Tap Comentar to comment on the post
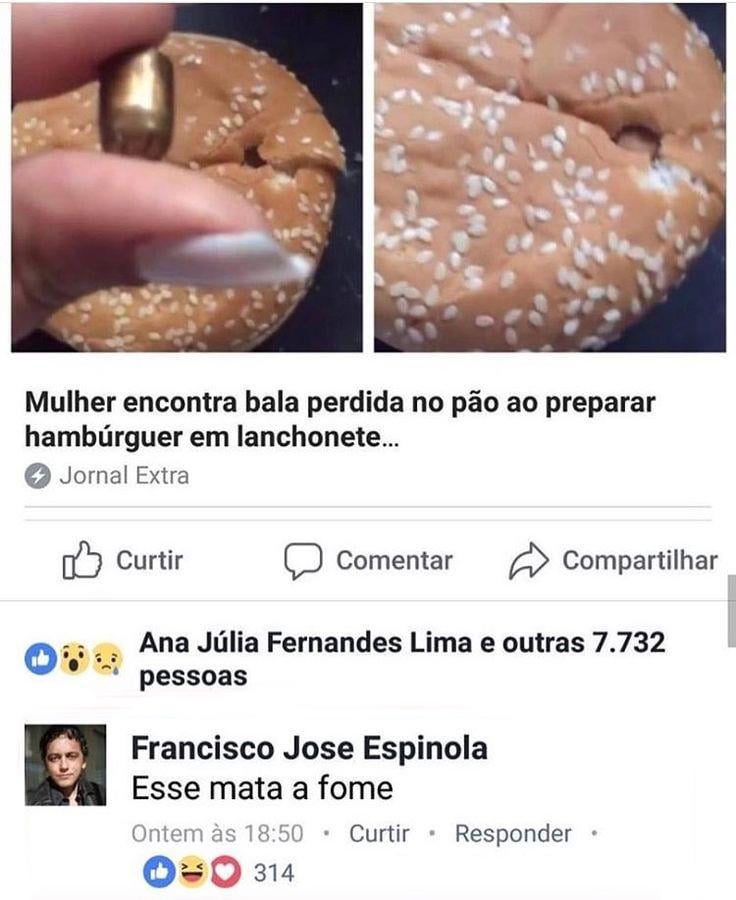 click(x=368, y=561)
